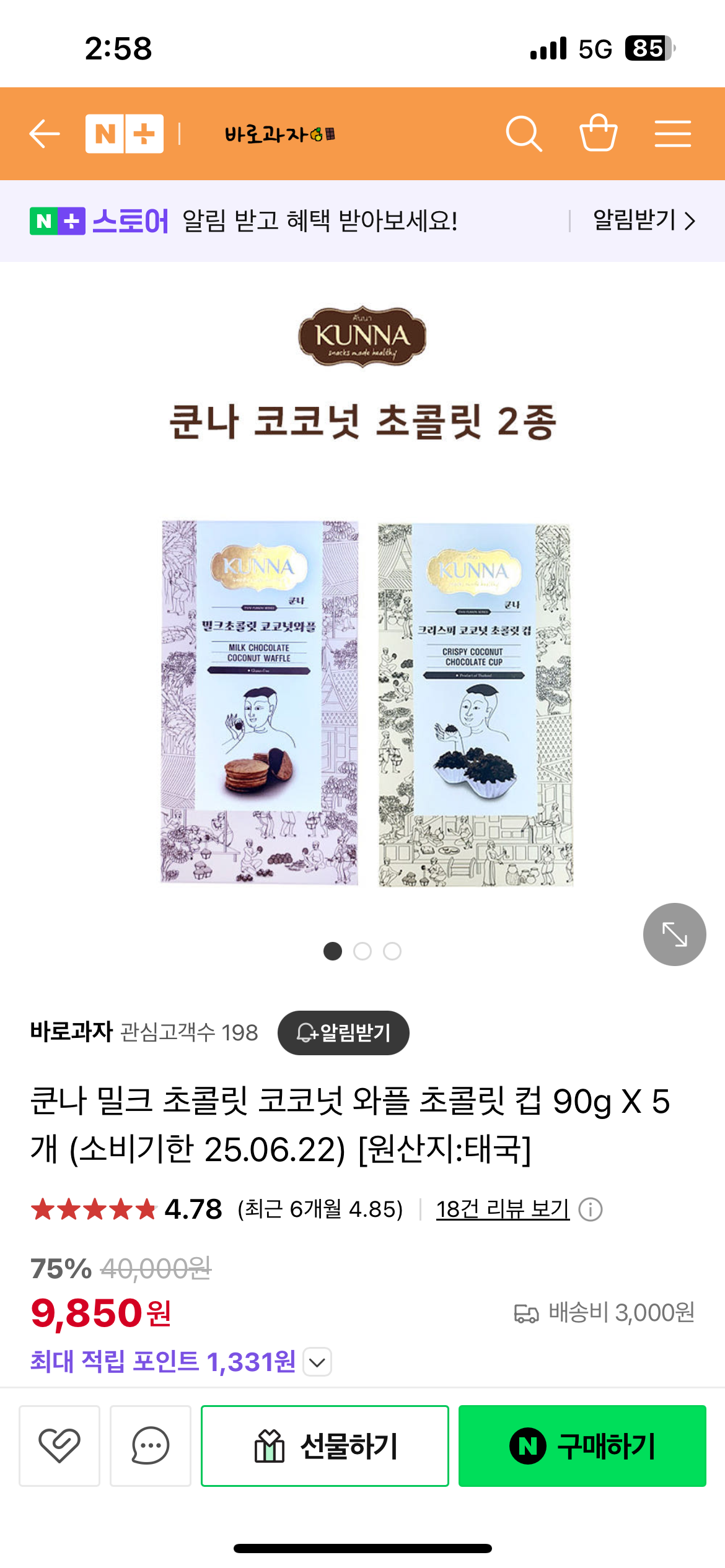Screen dimensions: 725x1568
Task: Expand the 최대 적립 포인트 details
Action: [318, 1362]
